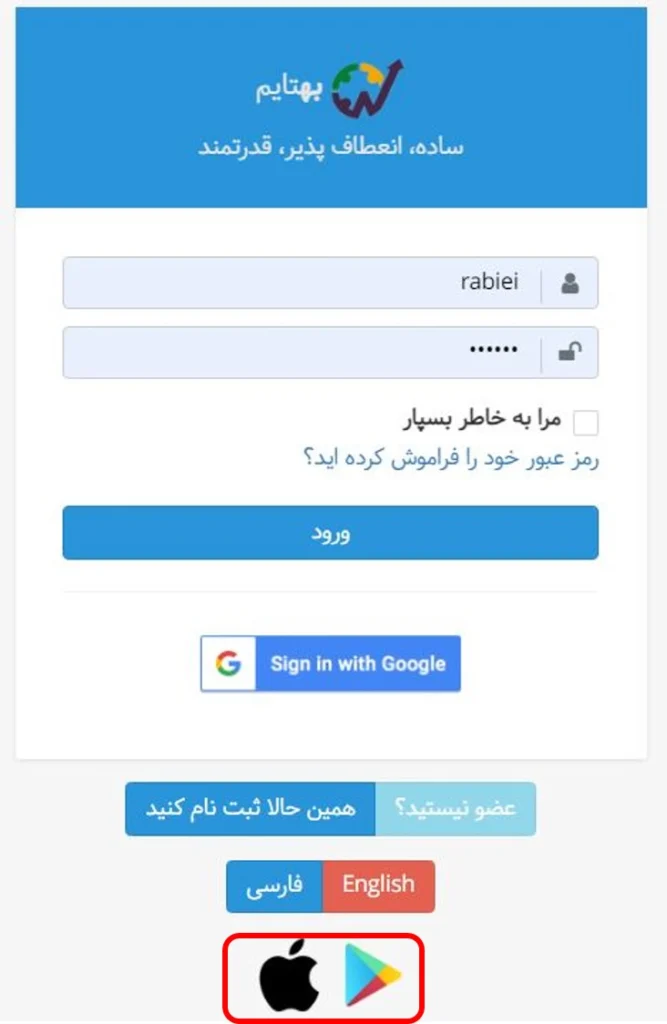Tap the username field containing rabiei
This screenshot has height=1024, width=667.
[x=300, y=283]
